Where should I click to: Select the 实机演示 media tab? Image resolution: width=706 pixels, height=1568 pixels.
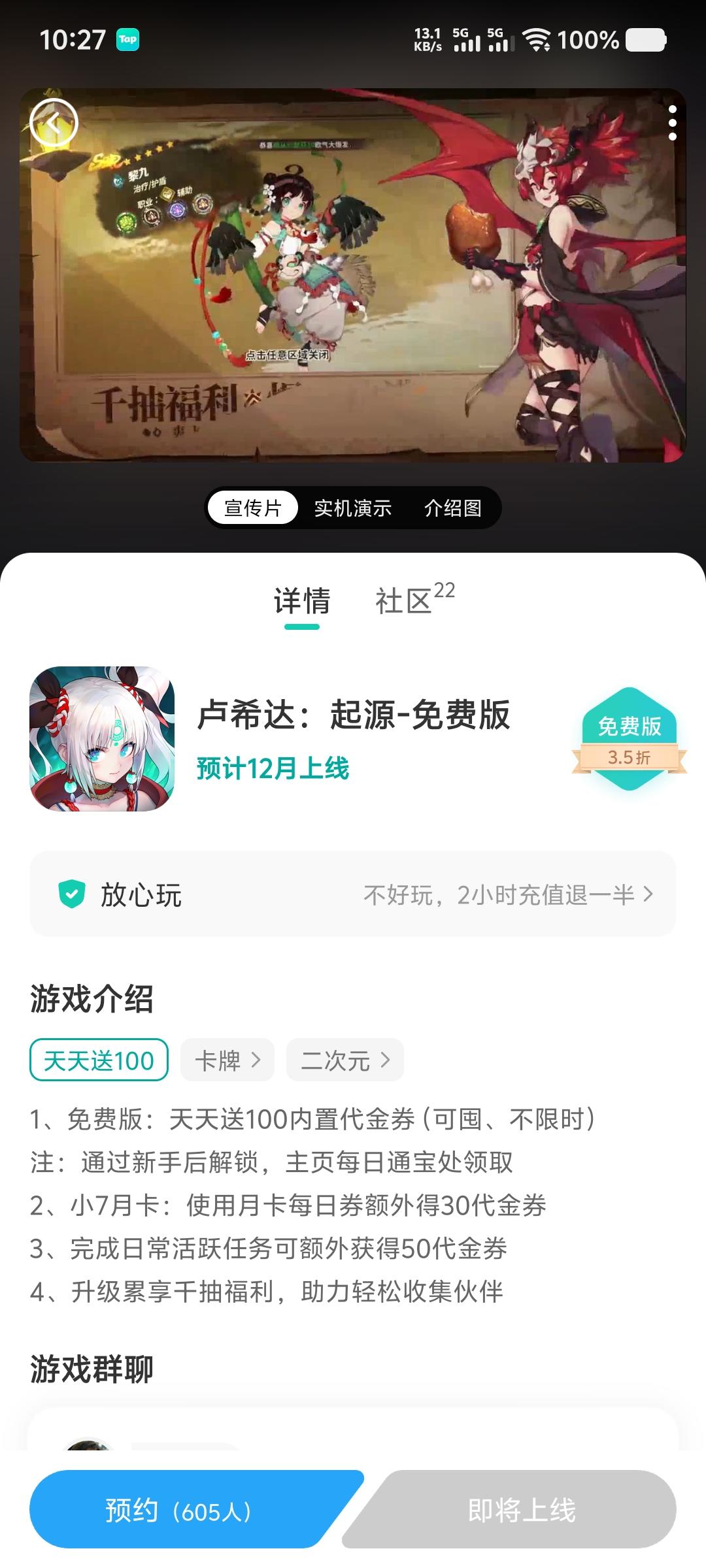(x=353, y=508)
